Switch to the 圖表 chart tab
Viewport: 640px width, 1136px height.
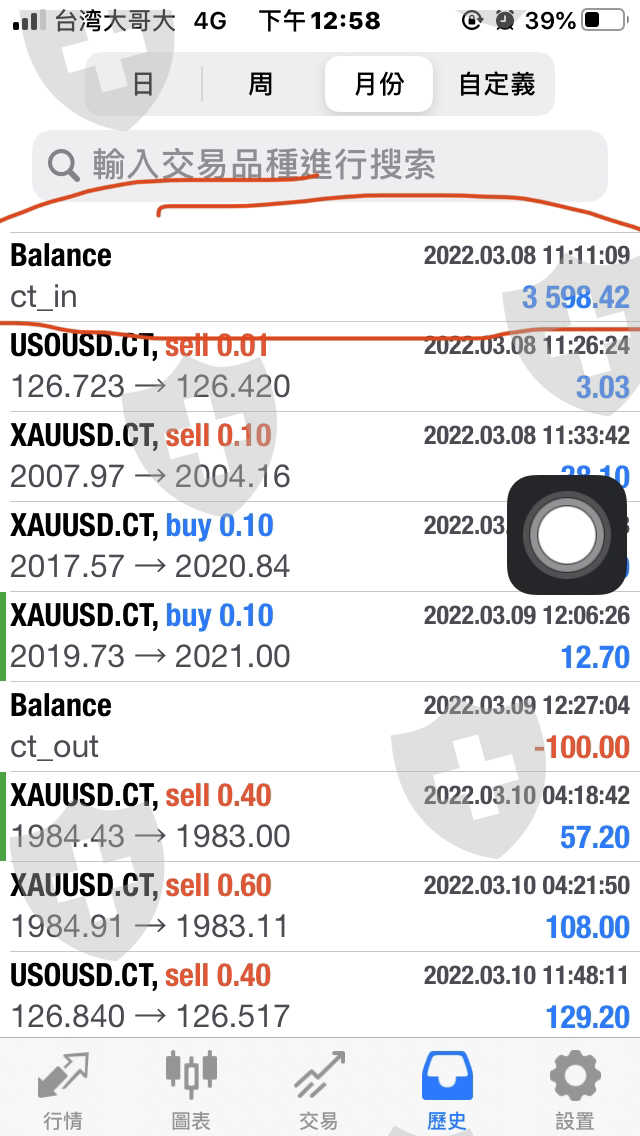click(191, 1090)
